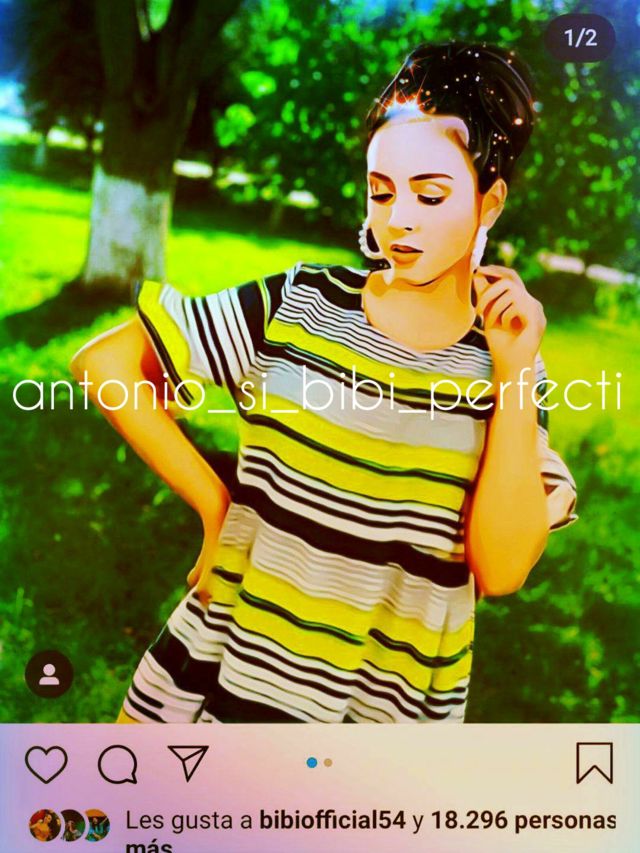640x853 pixels.
Task: Like this post with the heart icon
Action: click(46, 765)
